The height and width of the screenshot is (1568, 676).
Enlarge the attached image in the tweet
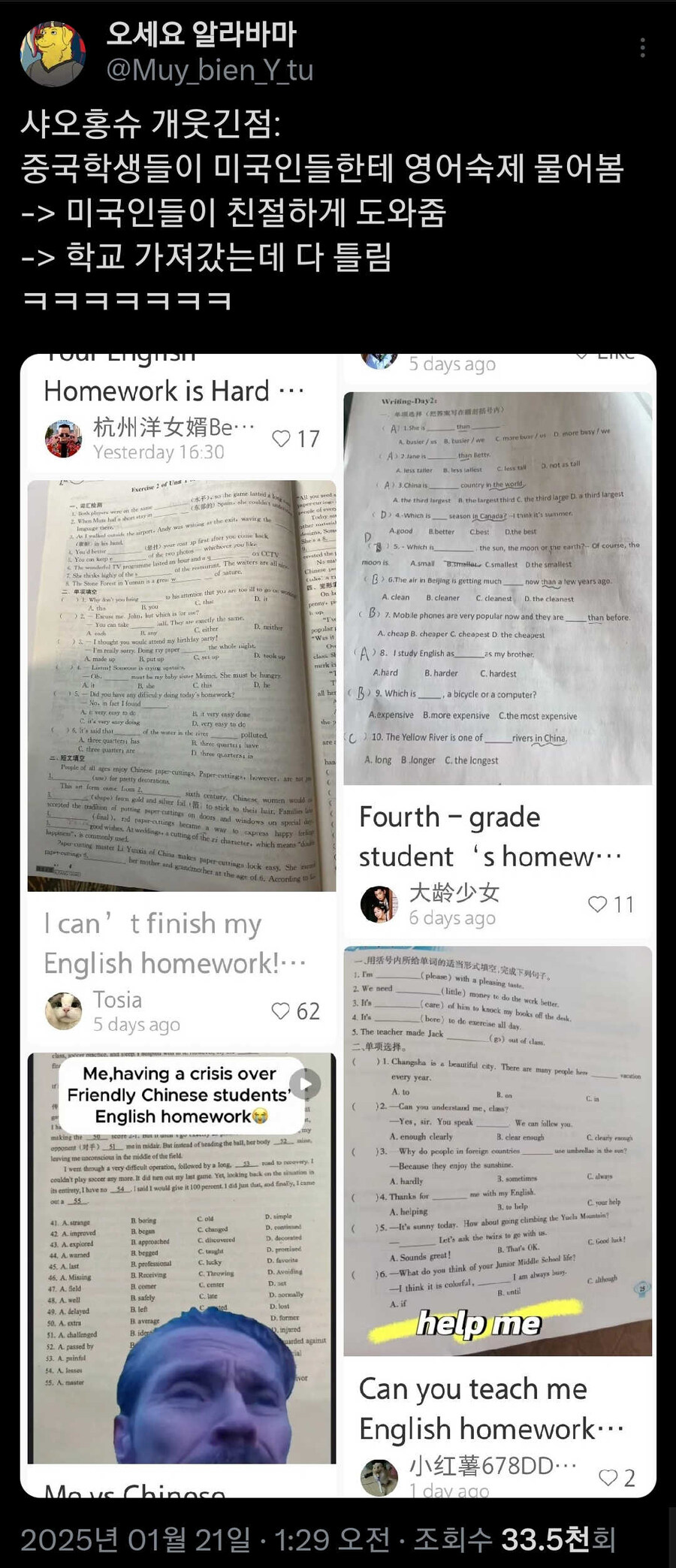[x=338, y=924]
